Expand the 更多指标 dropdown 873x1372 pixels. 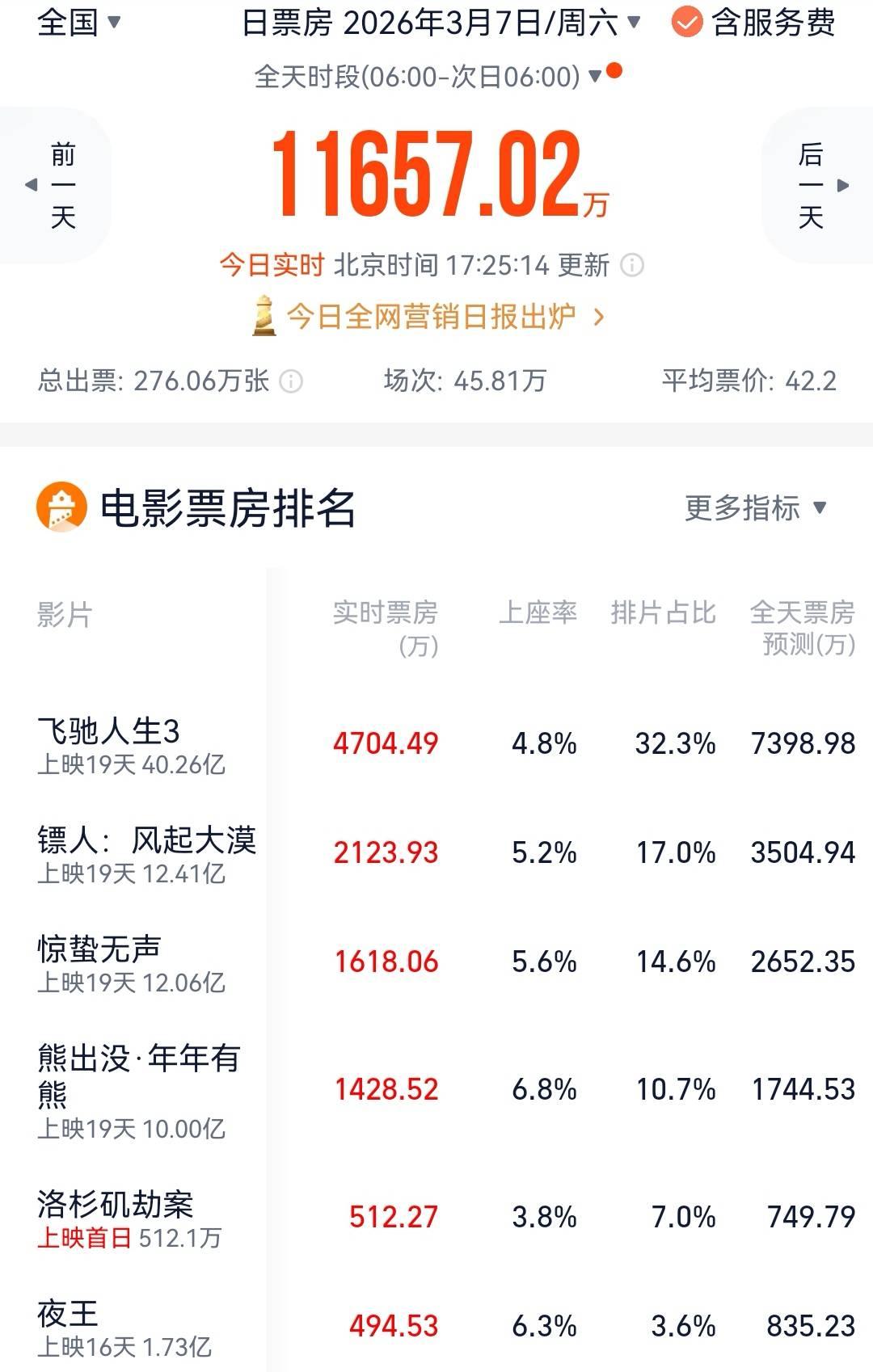pyautogui.click(x=755, y=508)
